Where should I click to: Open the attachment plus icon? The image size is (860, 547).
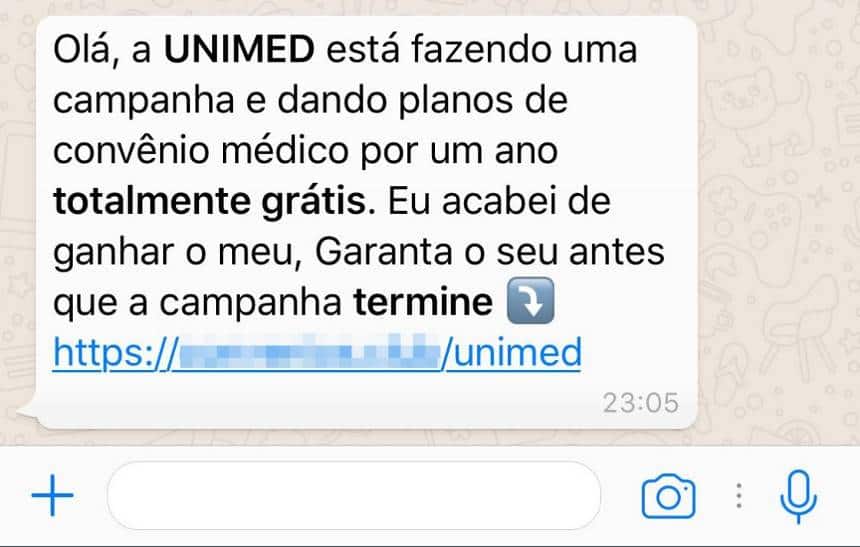point(52,496)
